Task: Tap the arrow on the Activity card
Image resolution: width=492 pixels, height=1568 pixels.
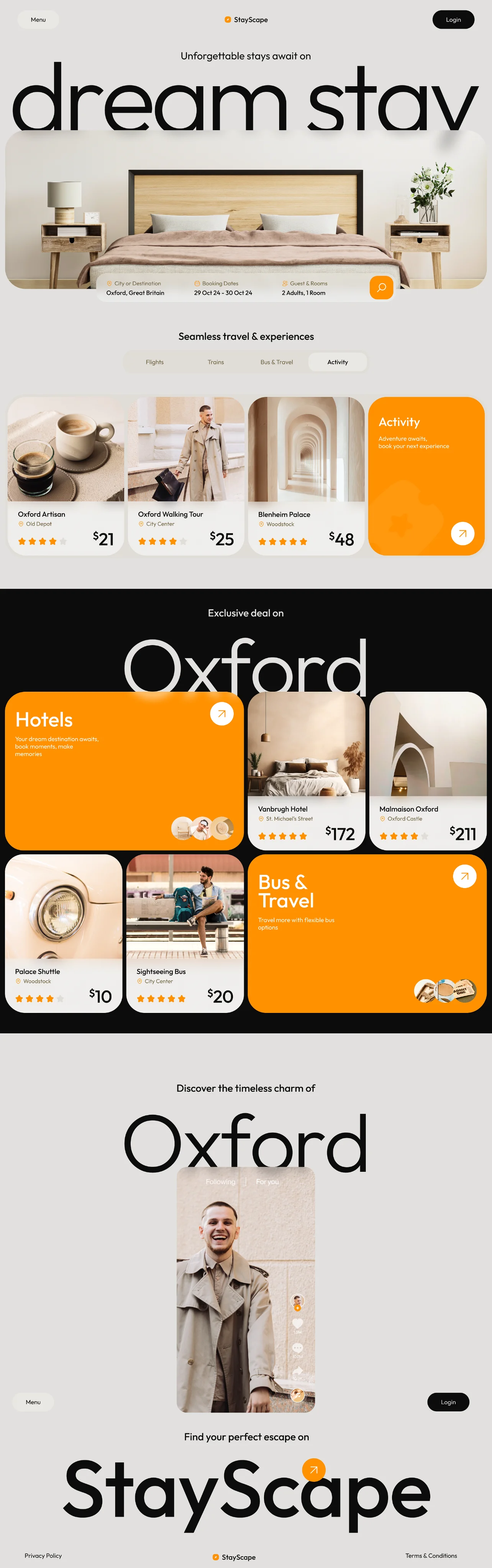Action: pos(462,534)
